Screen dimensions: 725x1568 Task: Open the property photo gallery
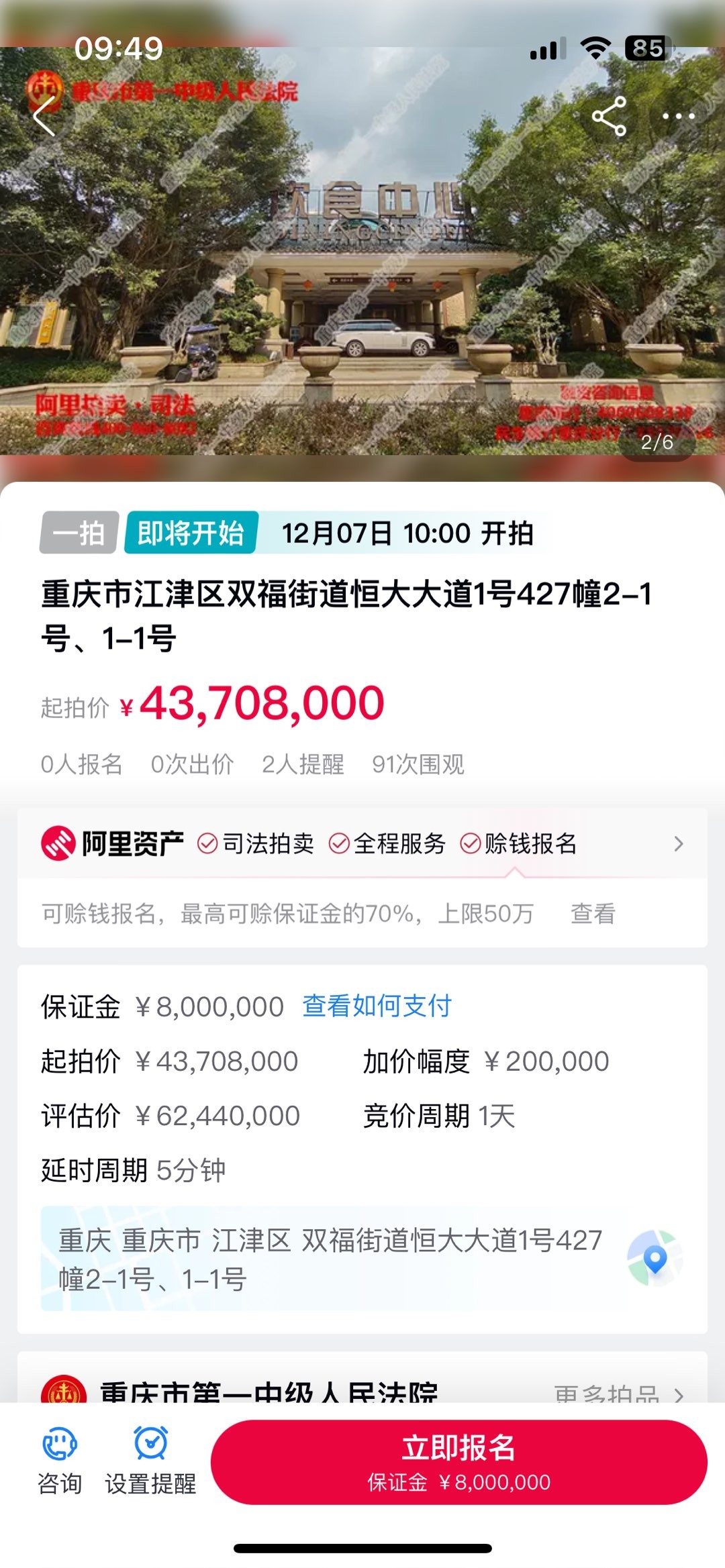click(x=362, y=268)
